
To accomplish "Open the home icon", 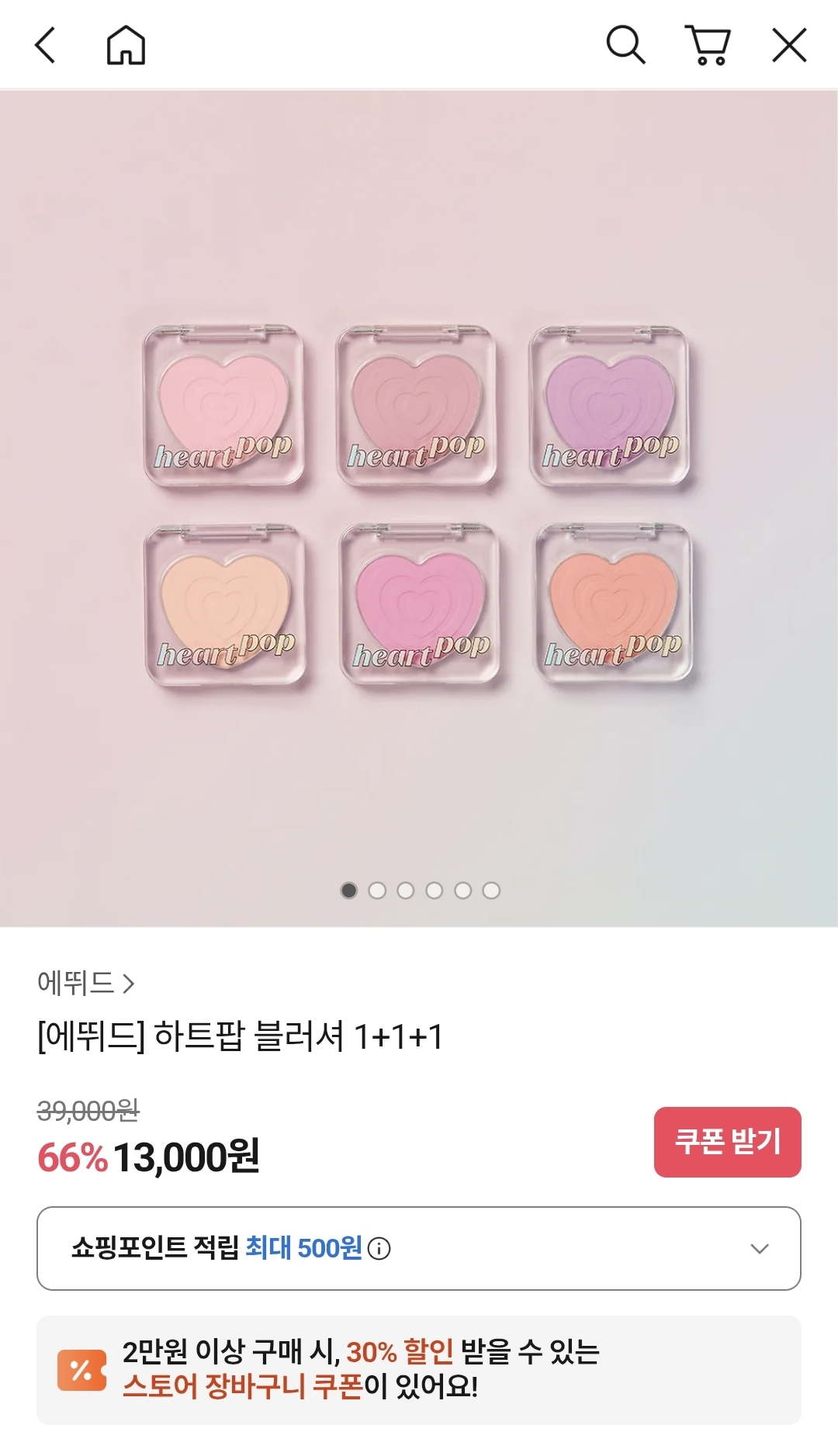I will (x=126, y=45).
